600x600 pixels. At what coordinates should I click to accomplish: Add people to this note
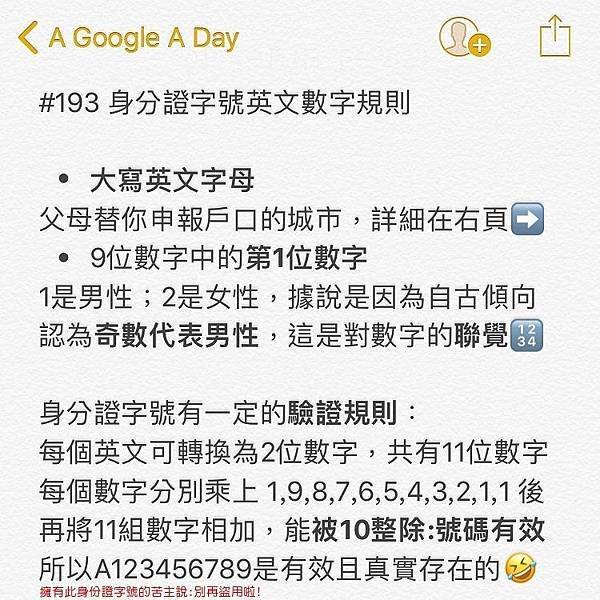click(x=464, y=37)
